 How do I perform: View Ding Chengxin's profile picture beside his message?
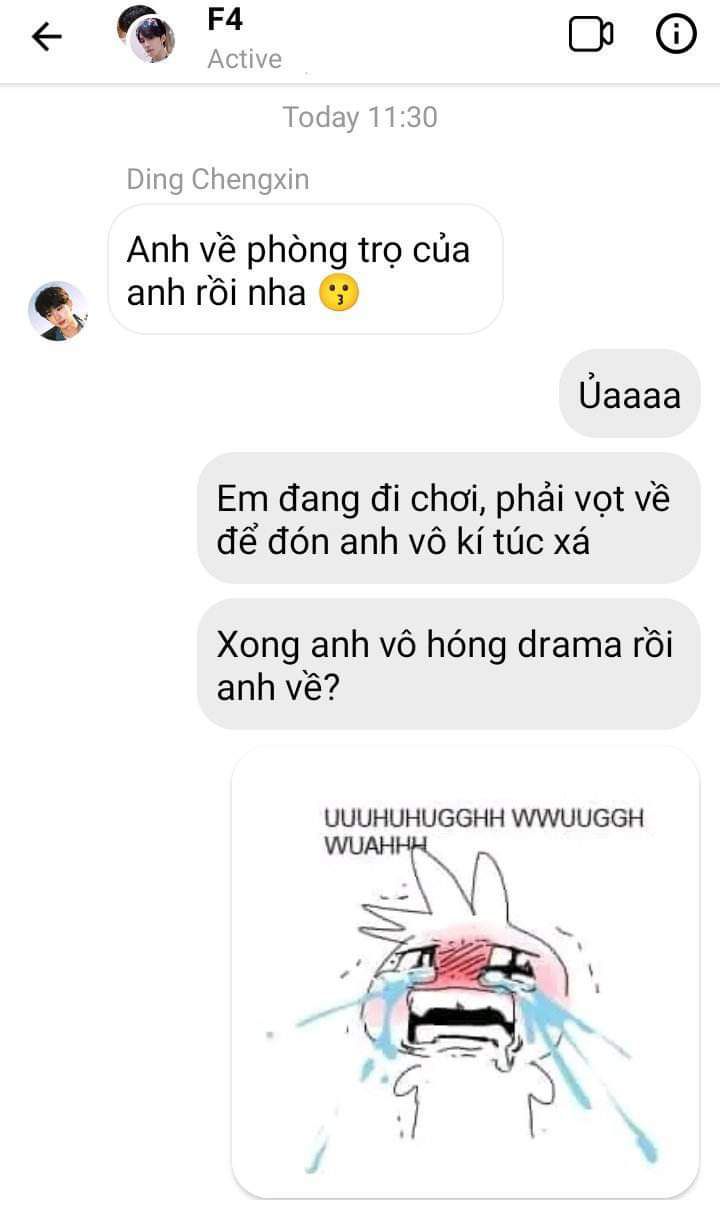[x=58, y=311]
